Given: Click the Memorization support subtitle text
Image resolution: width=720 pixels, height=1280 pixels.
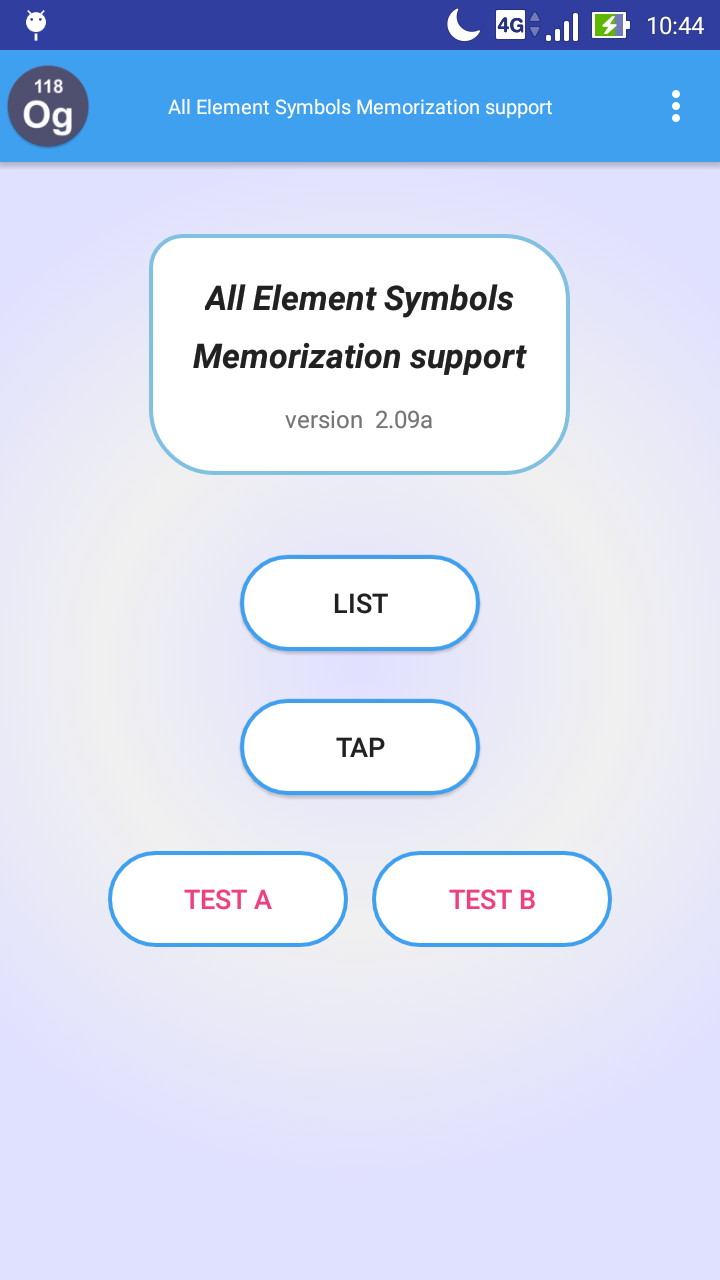Looking at the screenshot, I should pyautogui.click(x=359, y=358).
